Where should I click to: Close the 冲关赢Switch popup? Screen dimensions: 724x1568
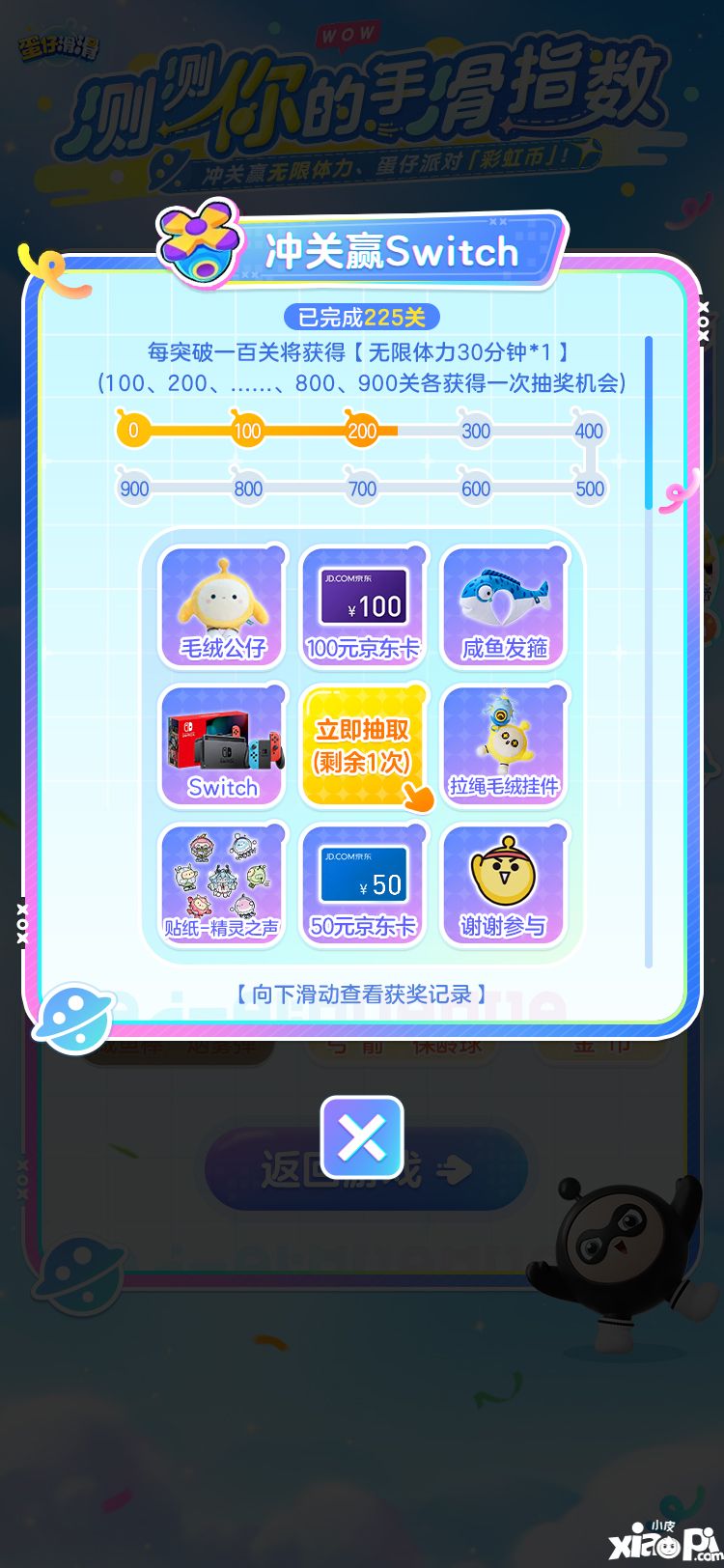click(x=362, y=1137)
